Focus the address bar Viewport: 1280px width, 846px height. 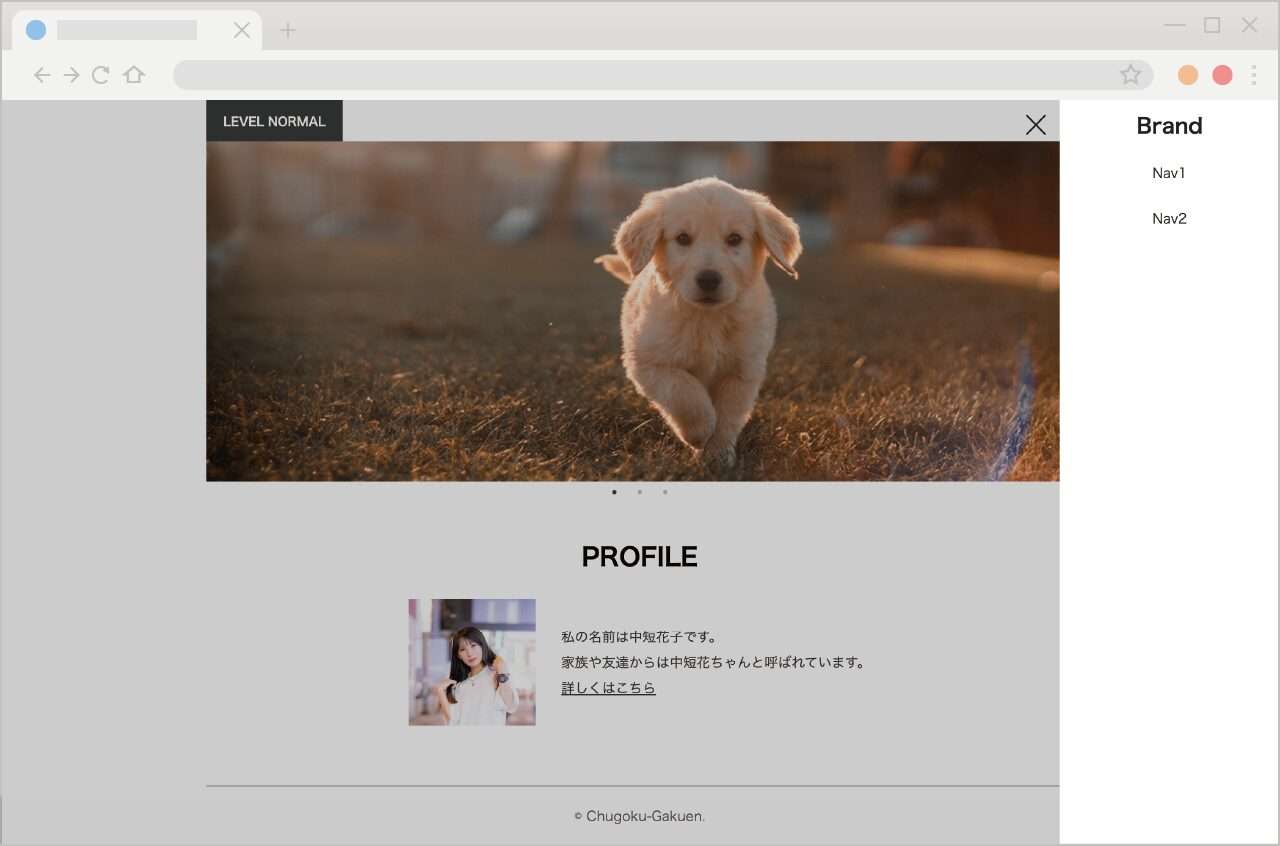coord(640,75)
